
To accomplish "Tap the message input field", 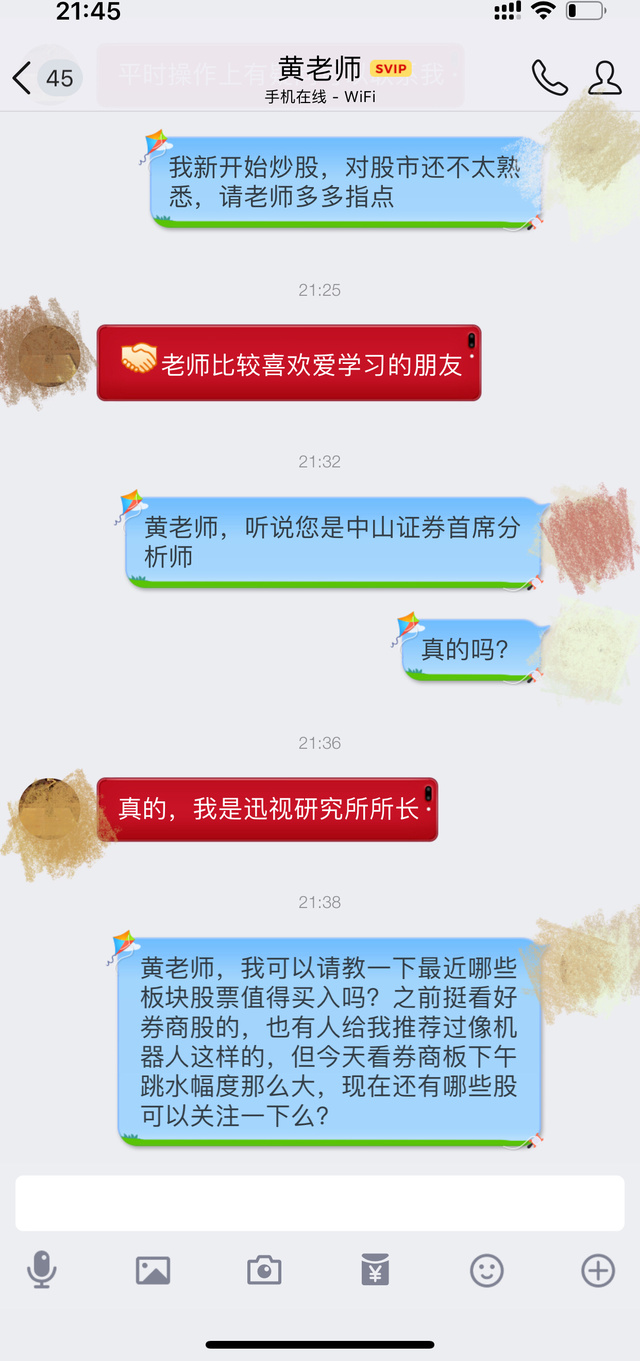I will pos(320,1203).
